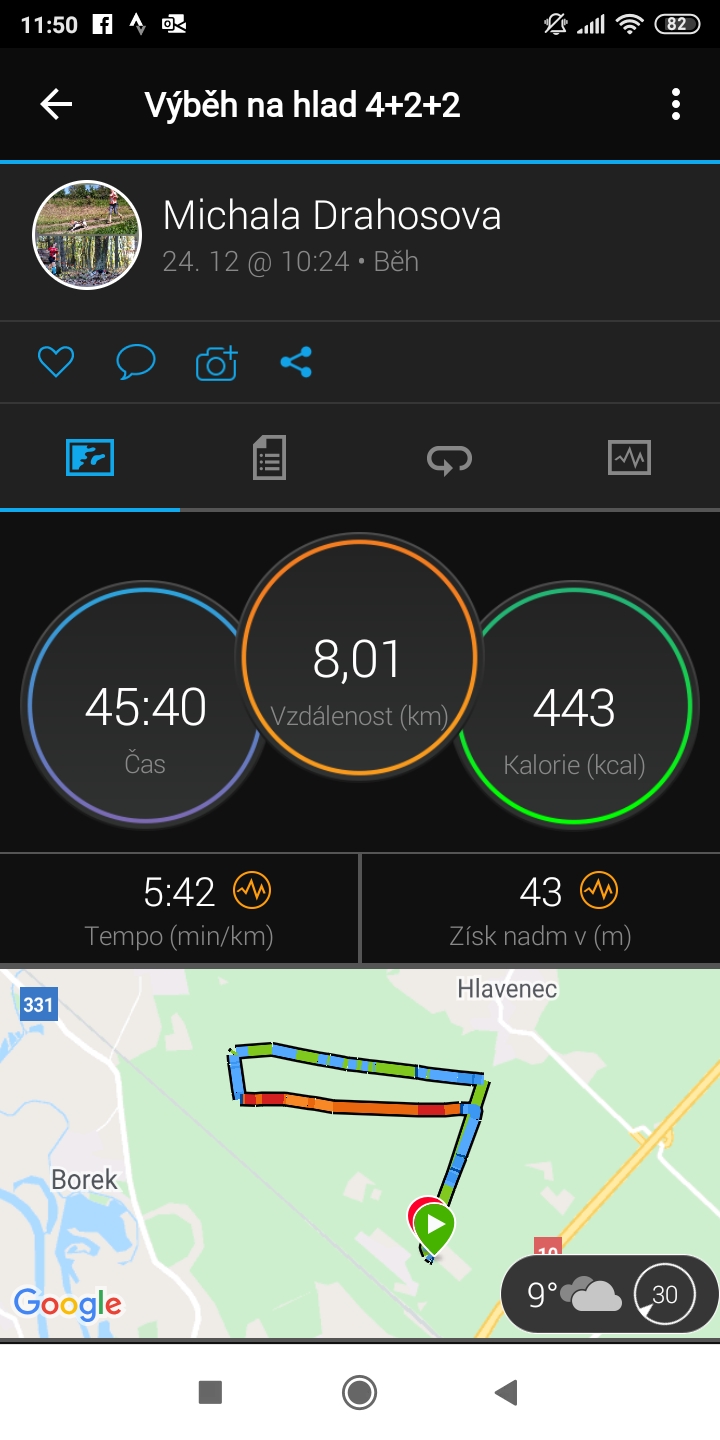The image size is (720, 1440).
Task: Switch to the stats list tab
Action: [x=269, y=458]
